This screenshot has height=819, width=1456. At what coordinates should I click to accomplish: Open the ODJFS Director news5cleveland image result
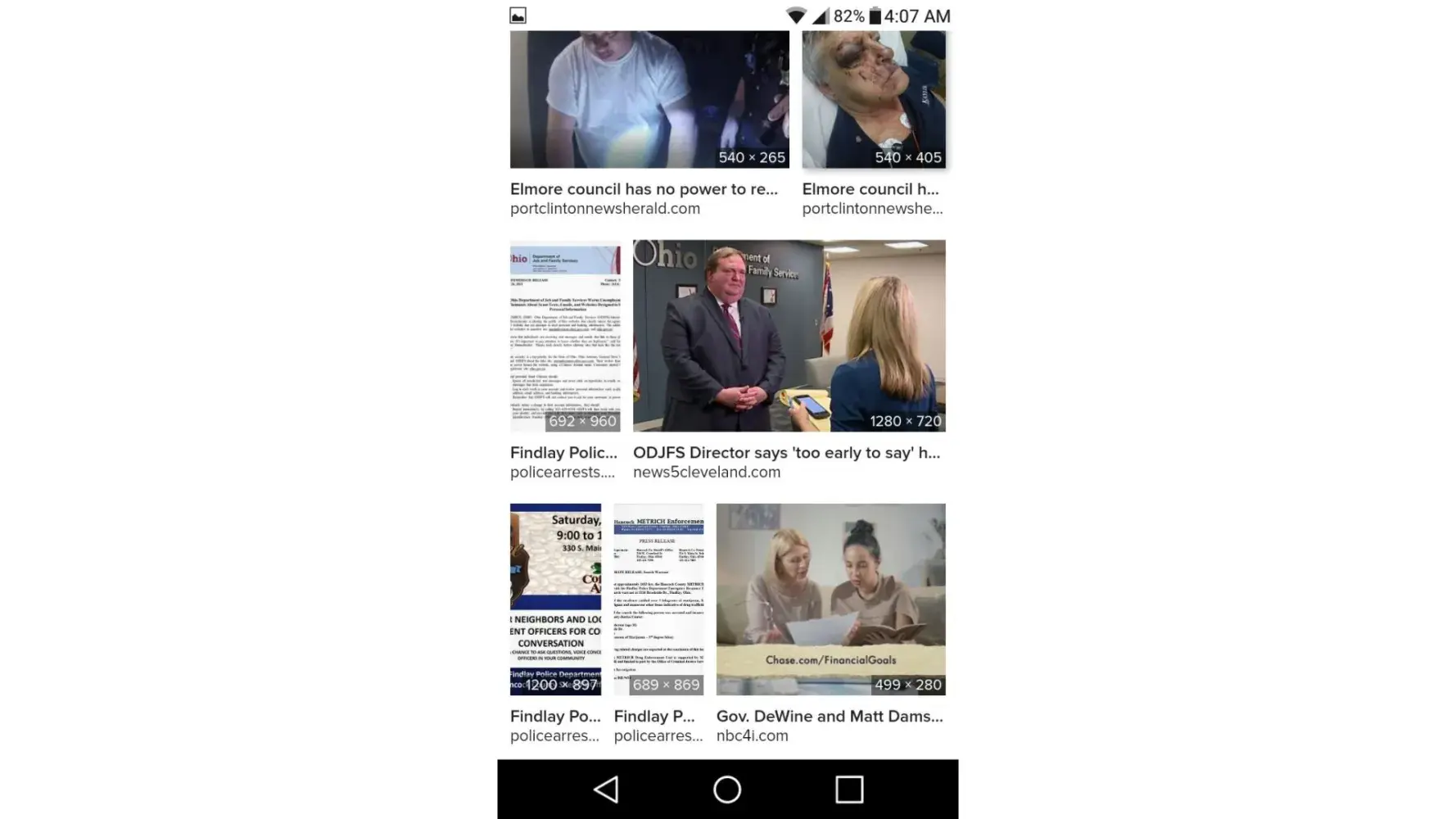[x=789, y=336]
